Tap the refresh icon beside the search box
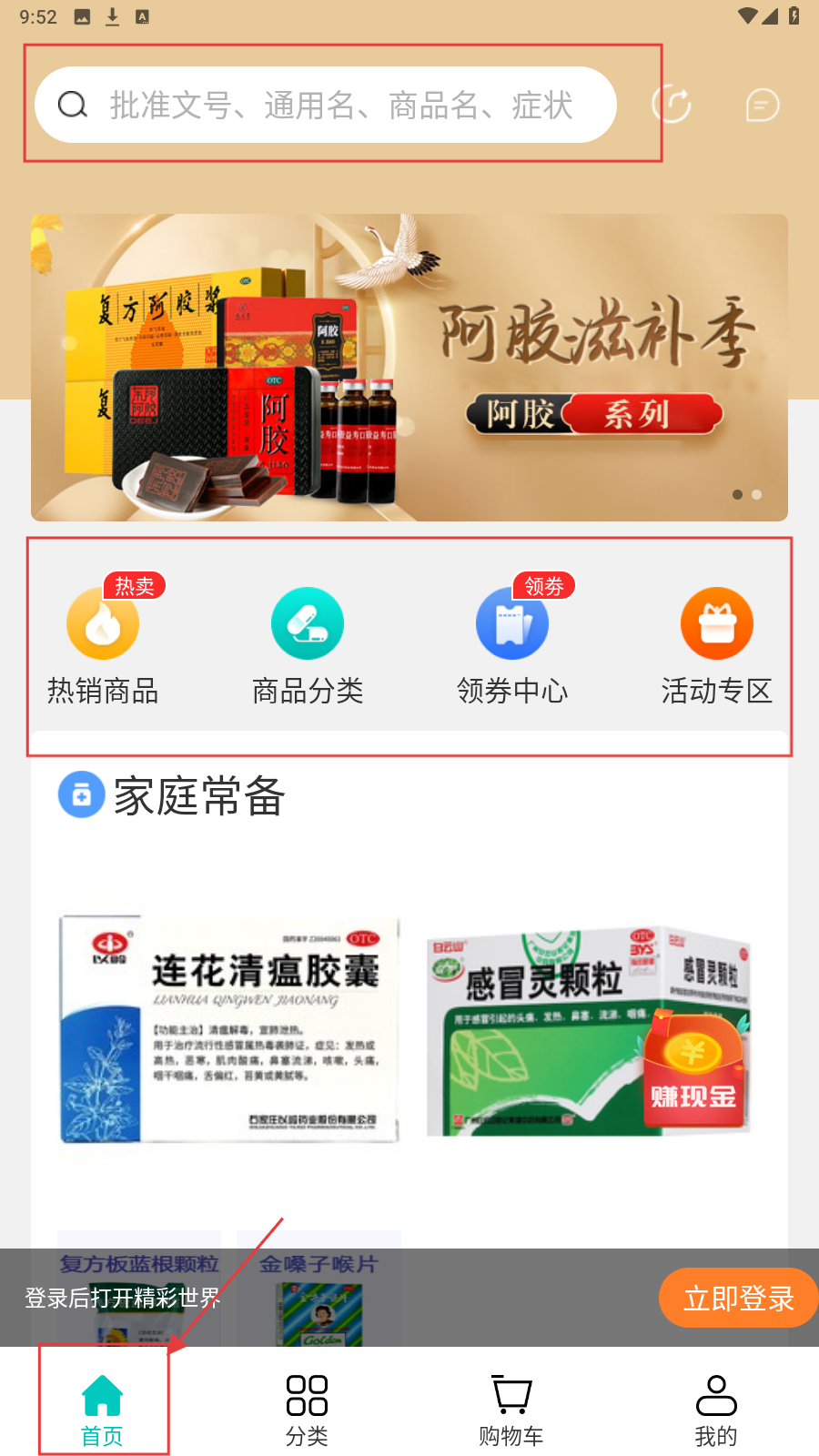819x1456 pixels. click(x=672, y=105)
